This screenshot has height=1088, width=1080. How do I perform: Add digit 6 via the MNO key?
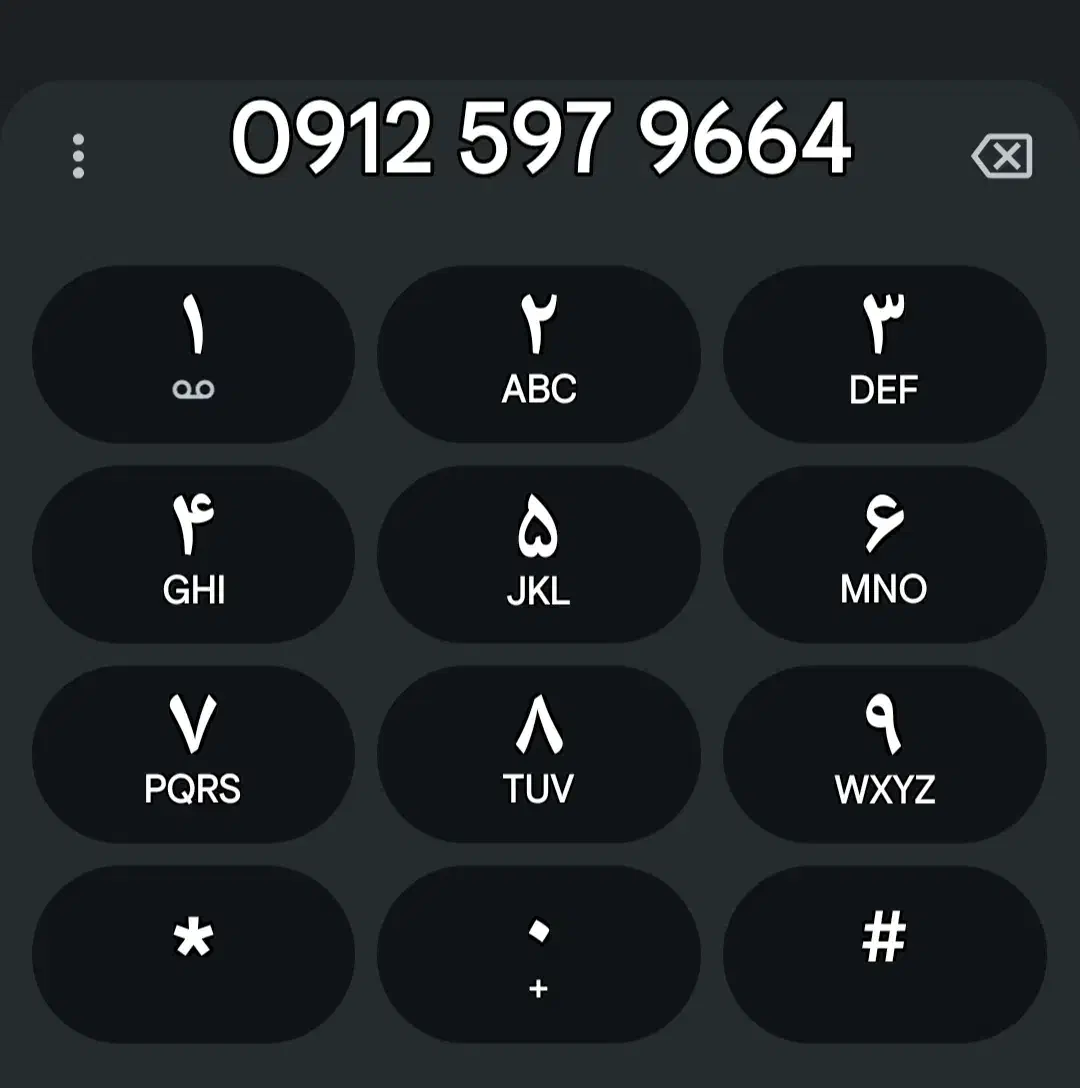[x=884, y=554]
